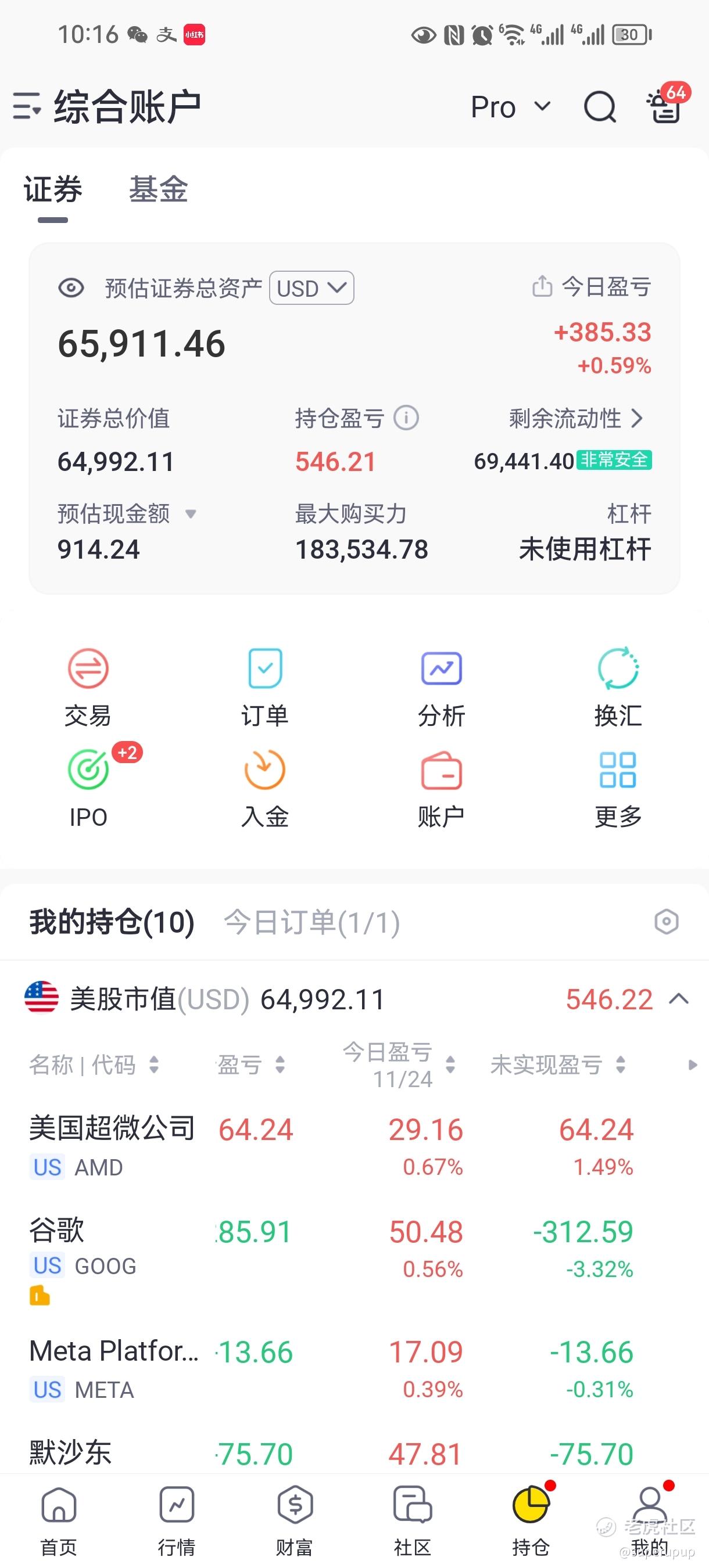
Task: Open the search icon
Action: (599, 107)
